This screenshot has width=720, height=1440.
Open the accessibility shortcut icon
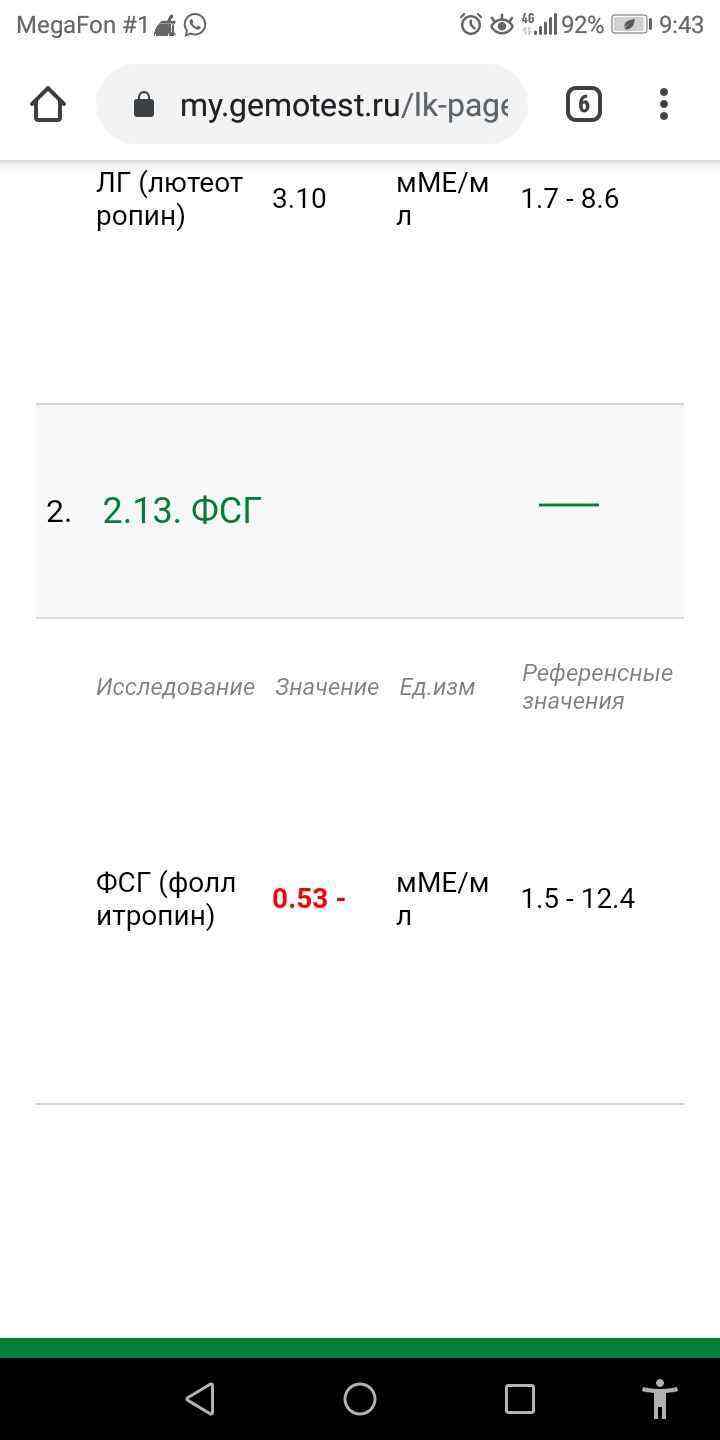[658, 1399]
